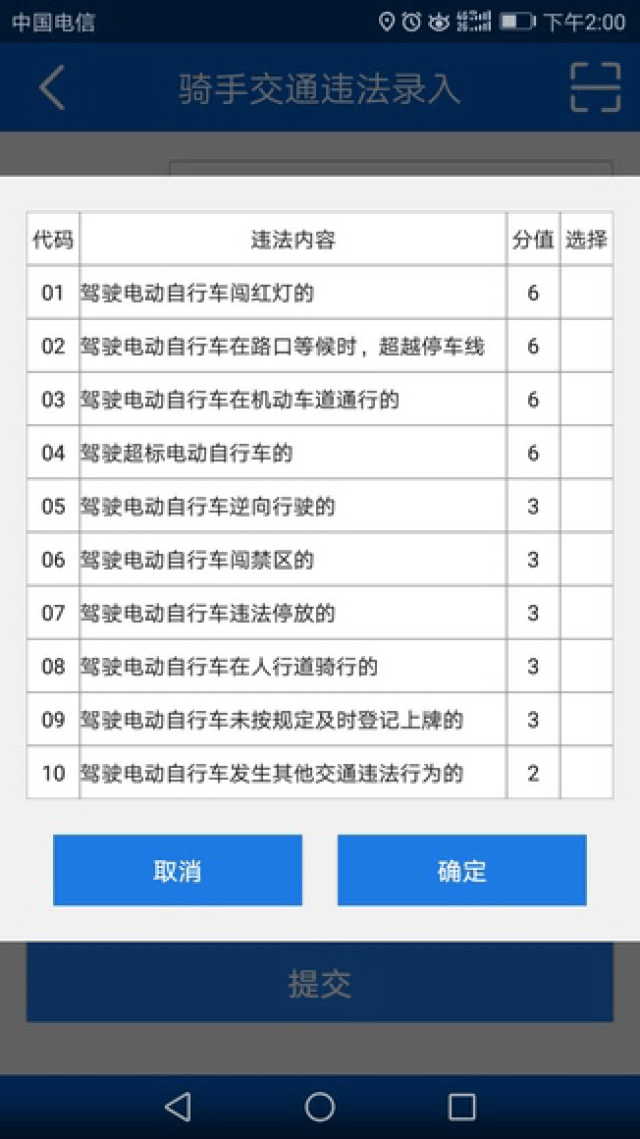This screenshot has width=640, height=1139.
Task: Go to the home screen
Action: click(320, 1106)
